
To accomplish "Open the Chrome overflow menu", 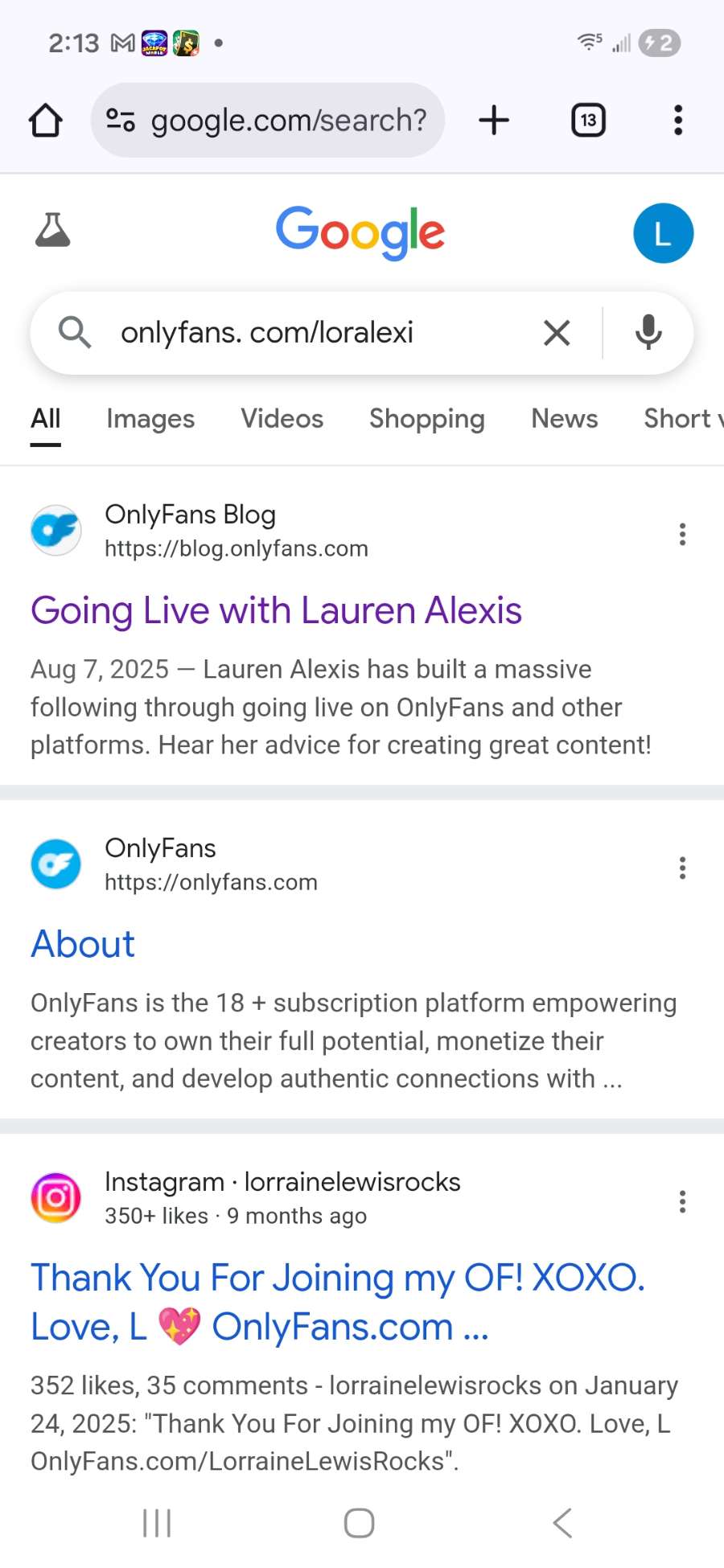I will click(x=678, y=121).
